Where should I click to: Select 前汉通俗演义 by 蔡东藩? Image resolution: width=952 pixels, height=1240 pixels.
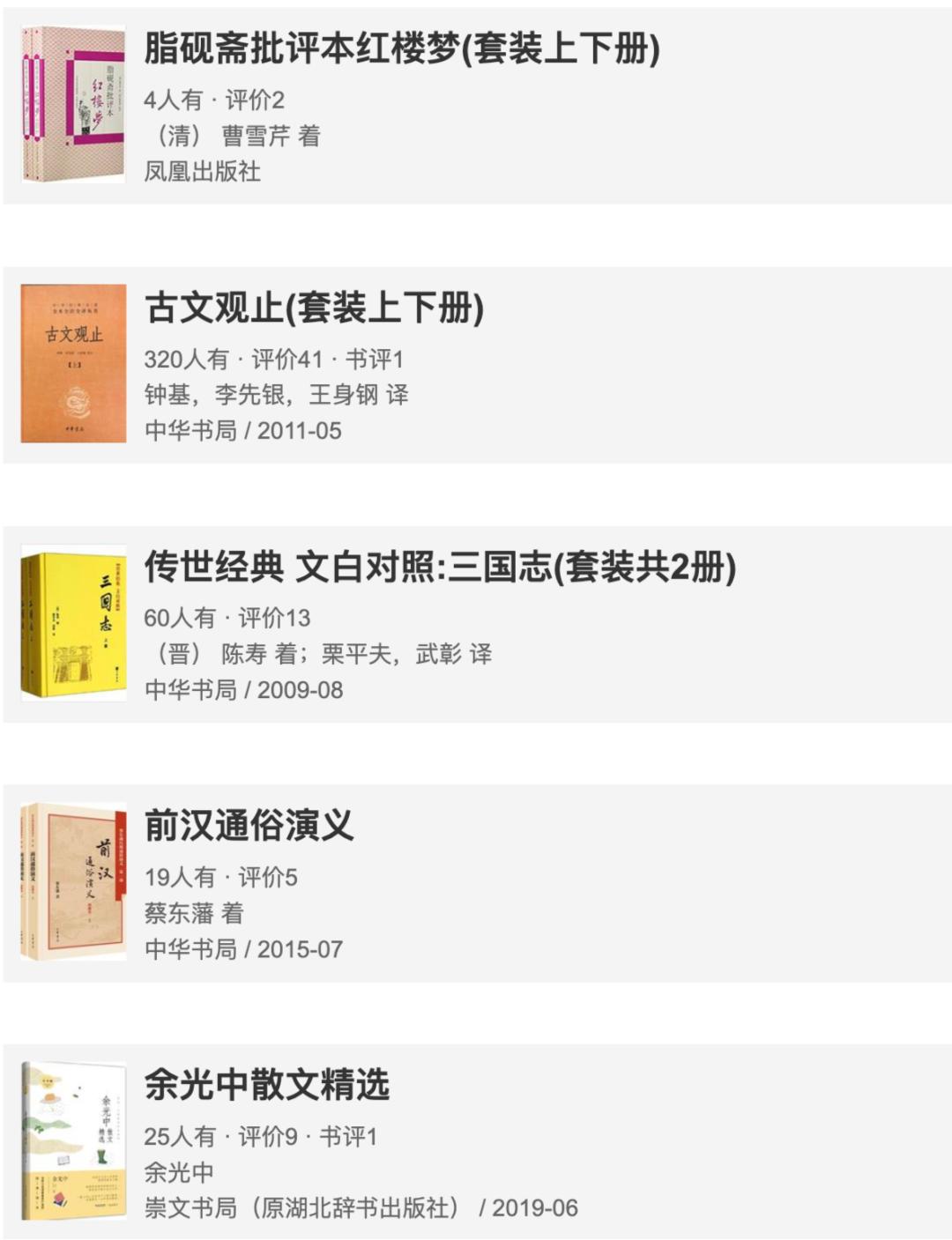[x=249, y=826]
